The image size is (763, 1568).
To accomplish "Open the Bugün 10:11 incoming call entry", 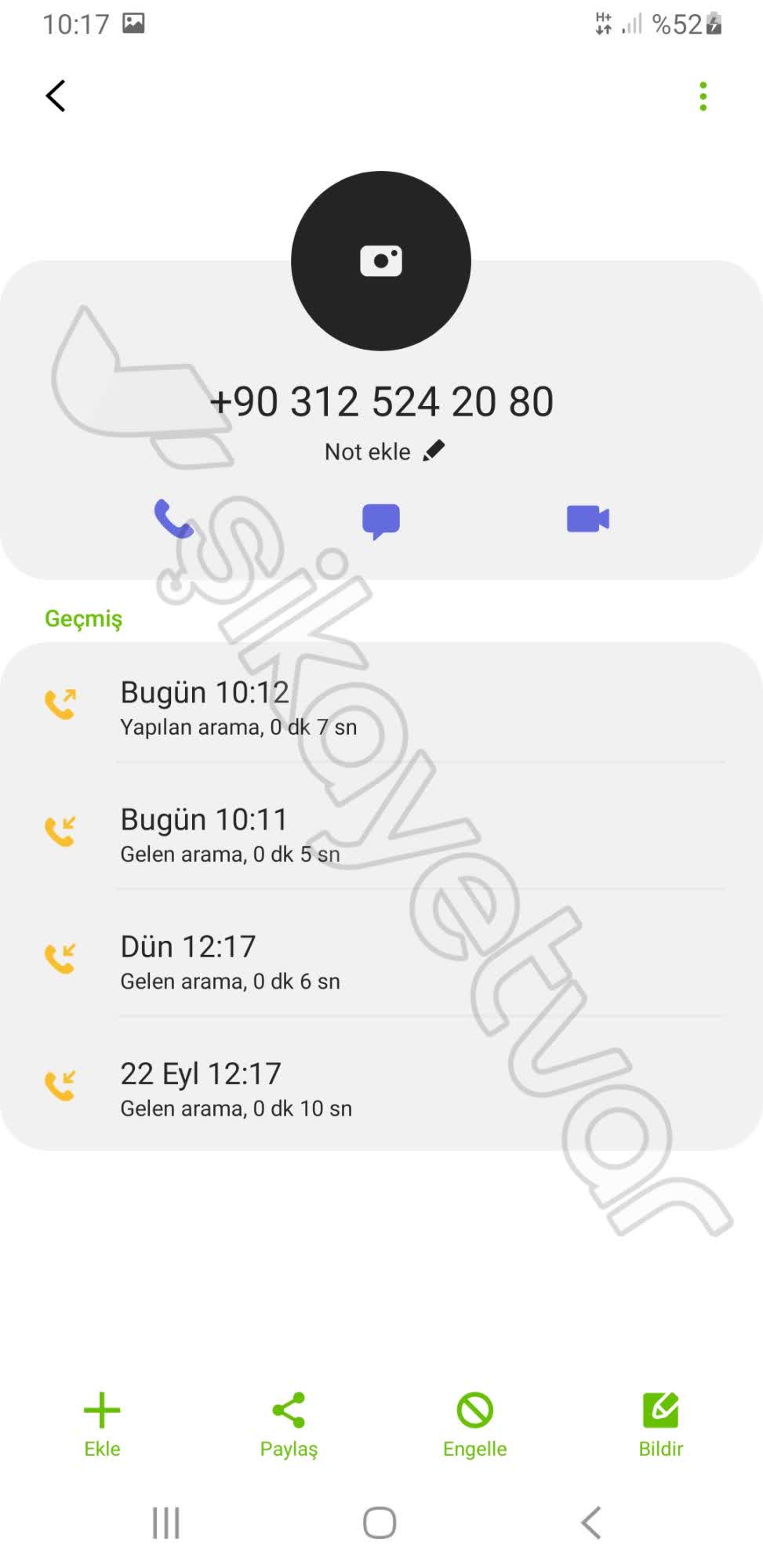I will point(381,834).
